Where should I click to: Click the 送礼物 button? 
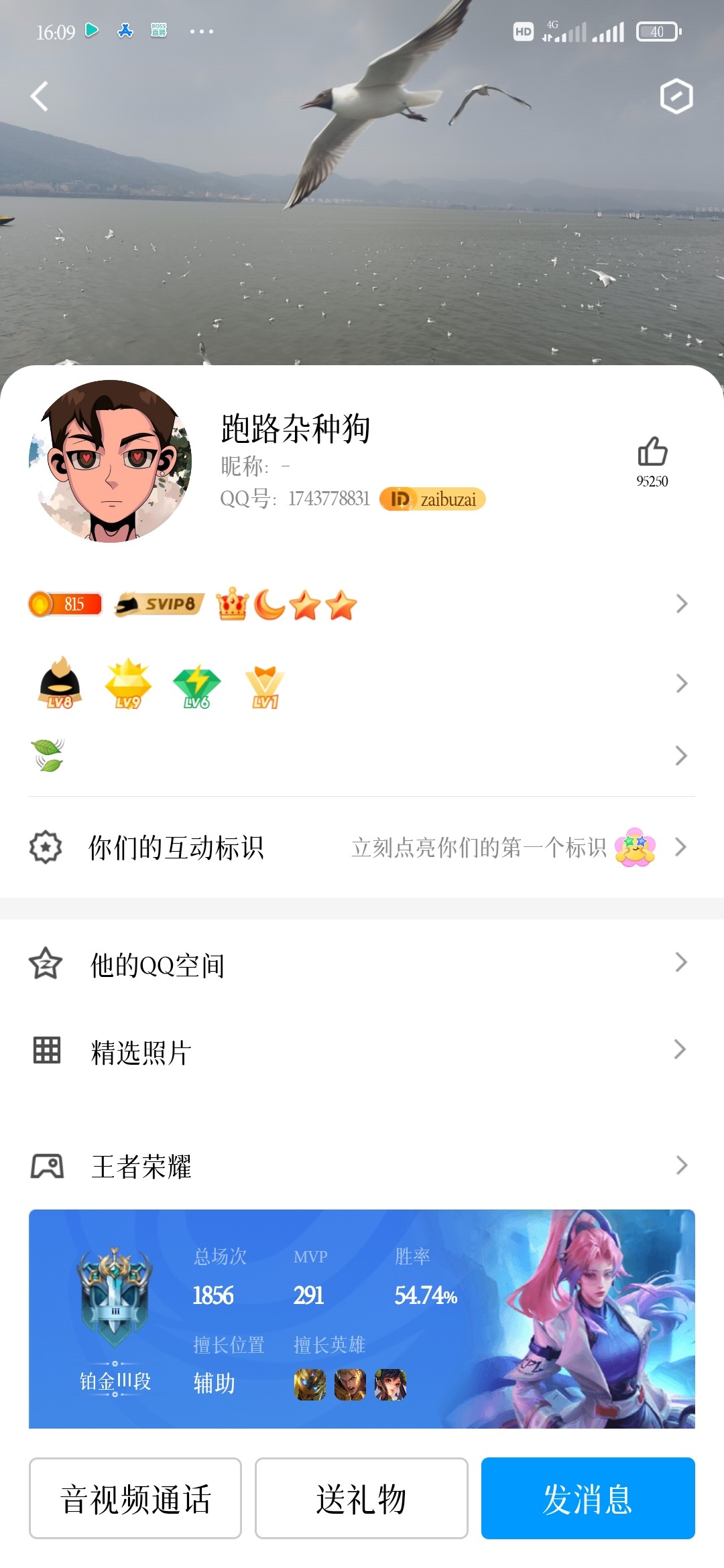(x=361, y=1501)
